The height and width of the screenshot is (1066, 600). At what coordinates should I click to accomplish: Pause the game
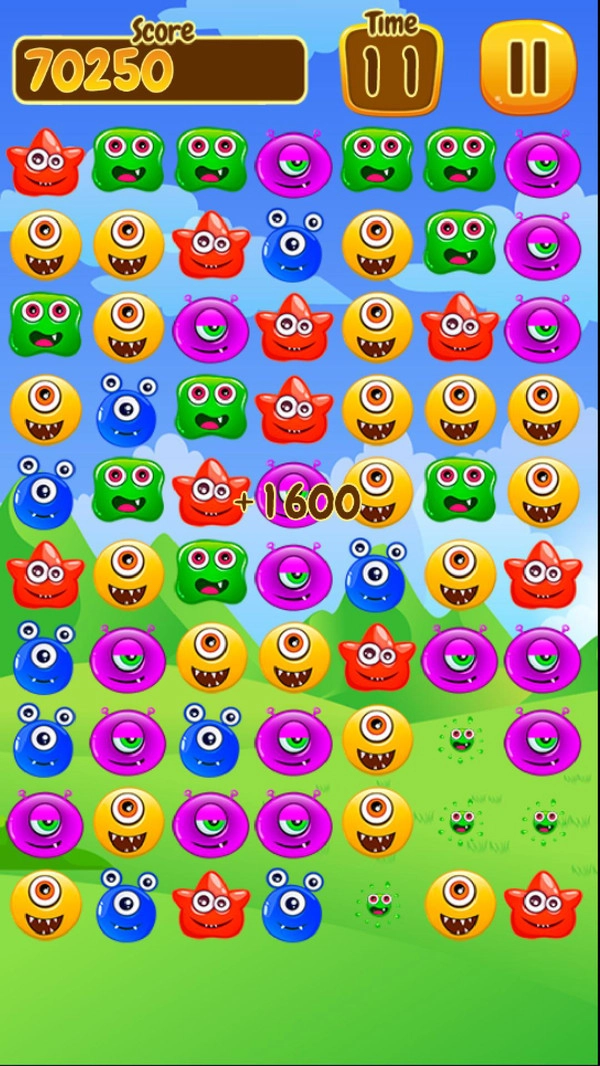click(x=528, y=66)
